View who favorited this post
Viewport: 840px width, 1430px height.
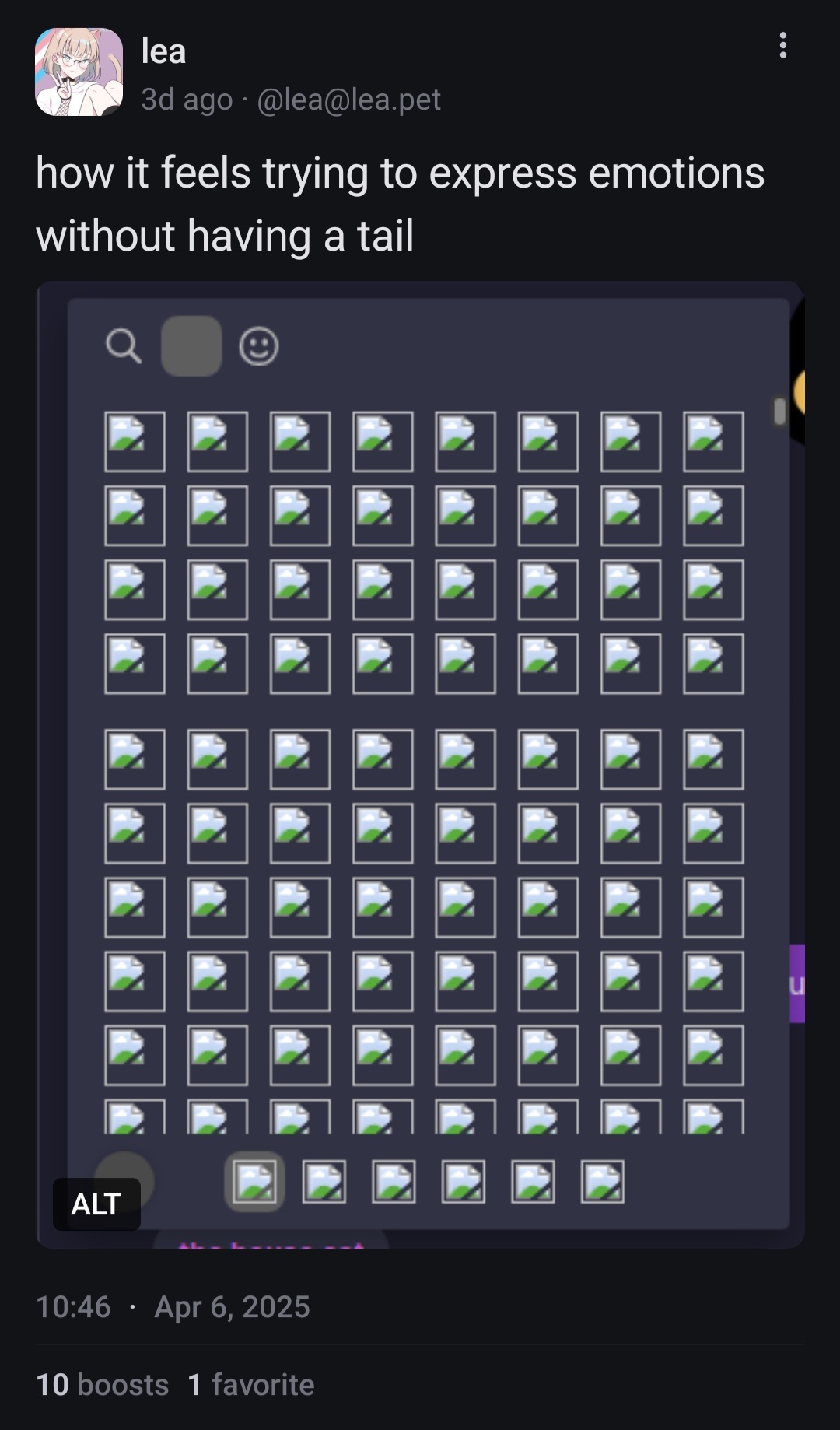pos(250,1385)
